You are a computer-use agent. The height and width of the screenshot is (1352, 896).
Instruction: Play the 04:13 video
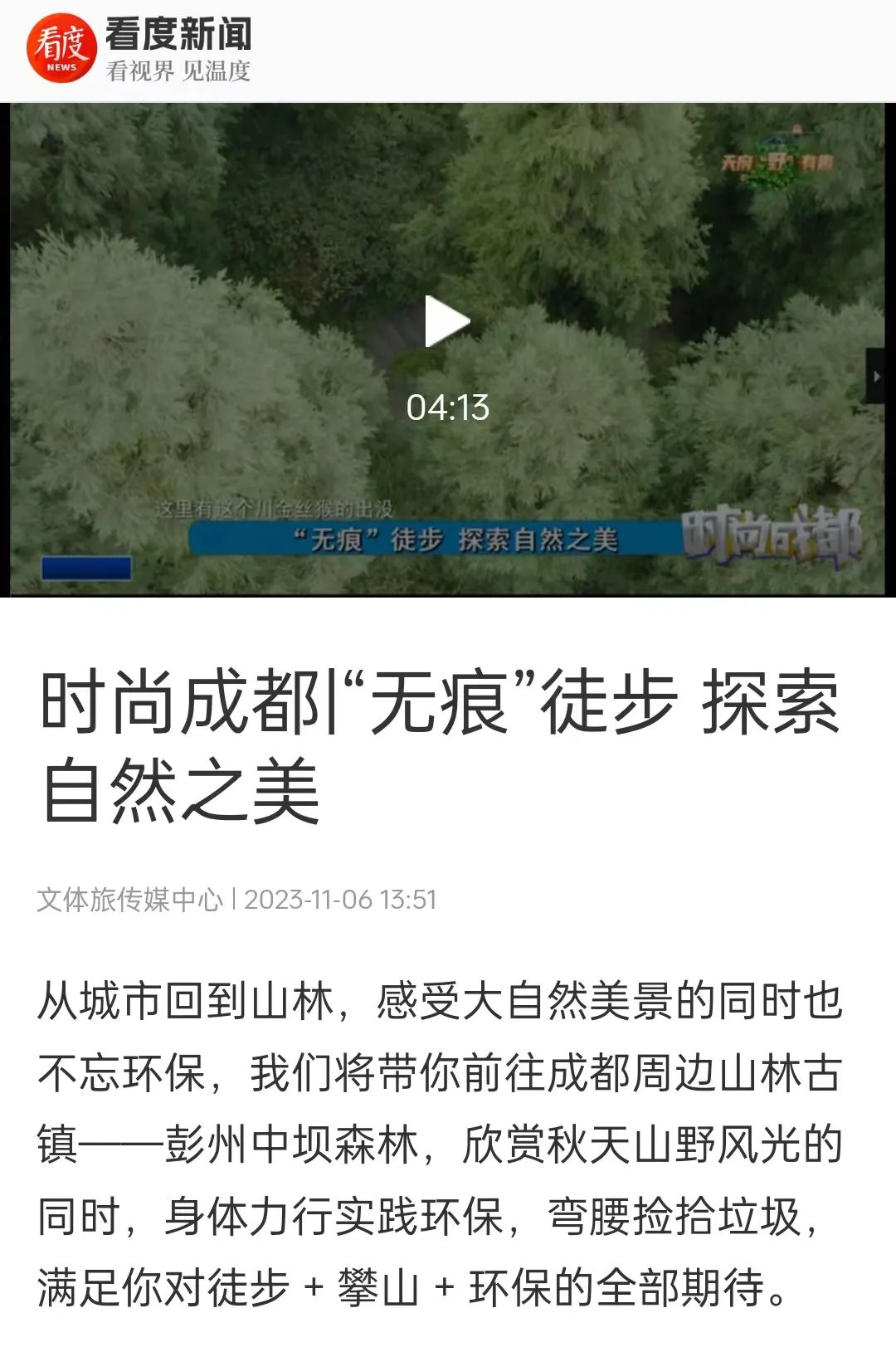446,322
